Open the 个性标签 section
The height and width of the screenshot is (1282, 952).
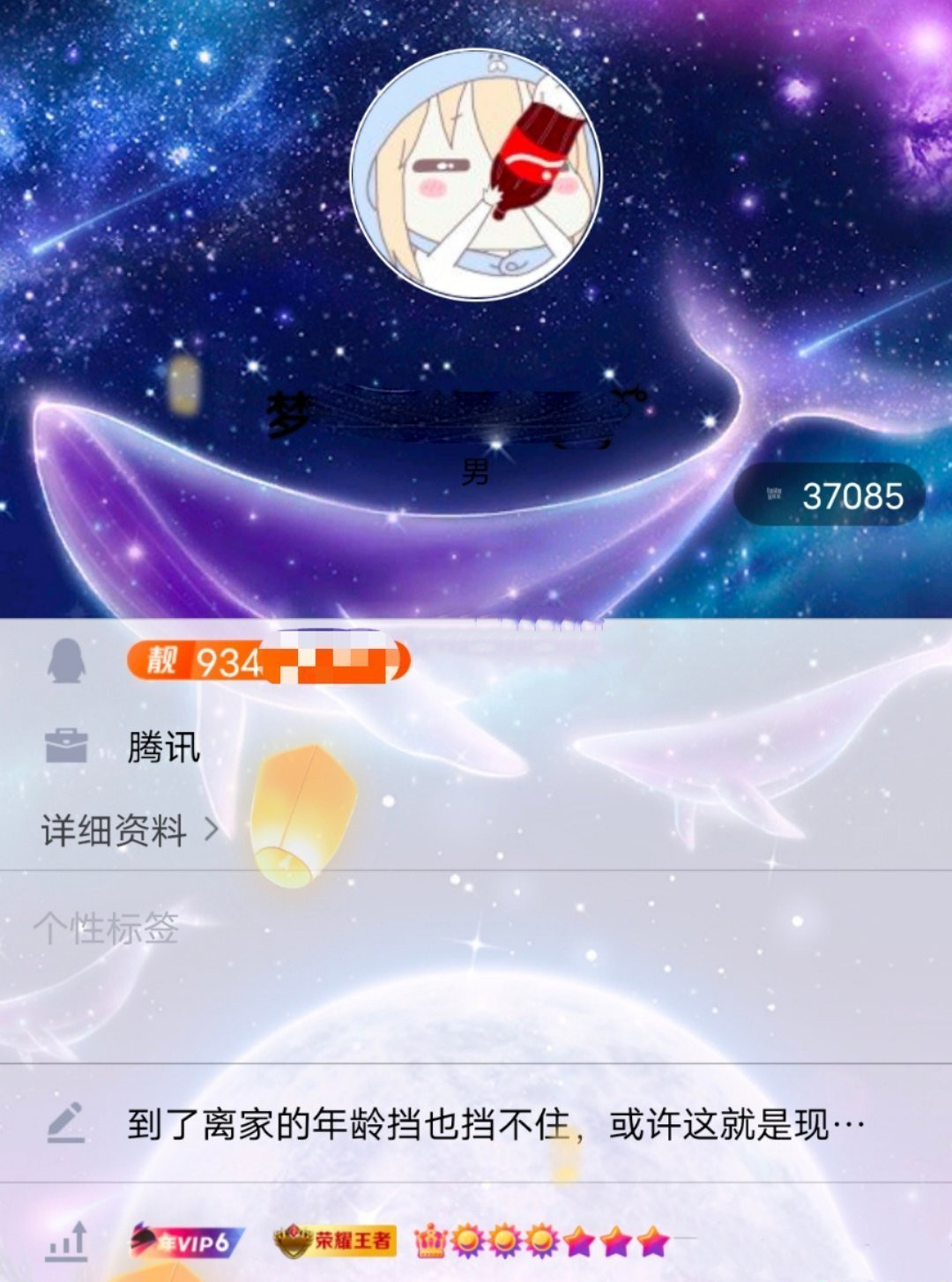pyautogui.click(x=106, y=928)
